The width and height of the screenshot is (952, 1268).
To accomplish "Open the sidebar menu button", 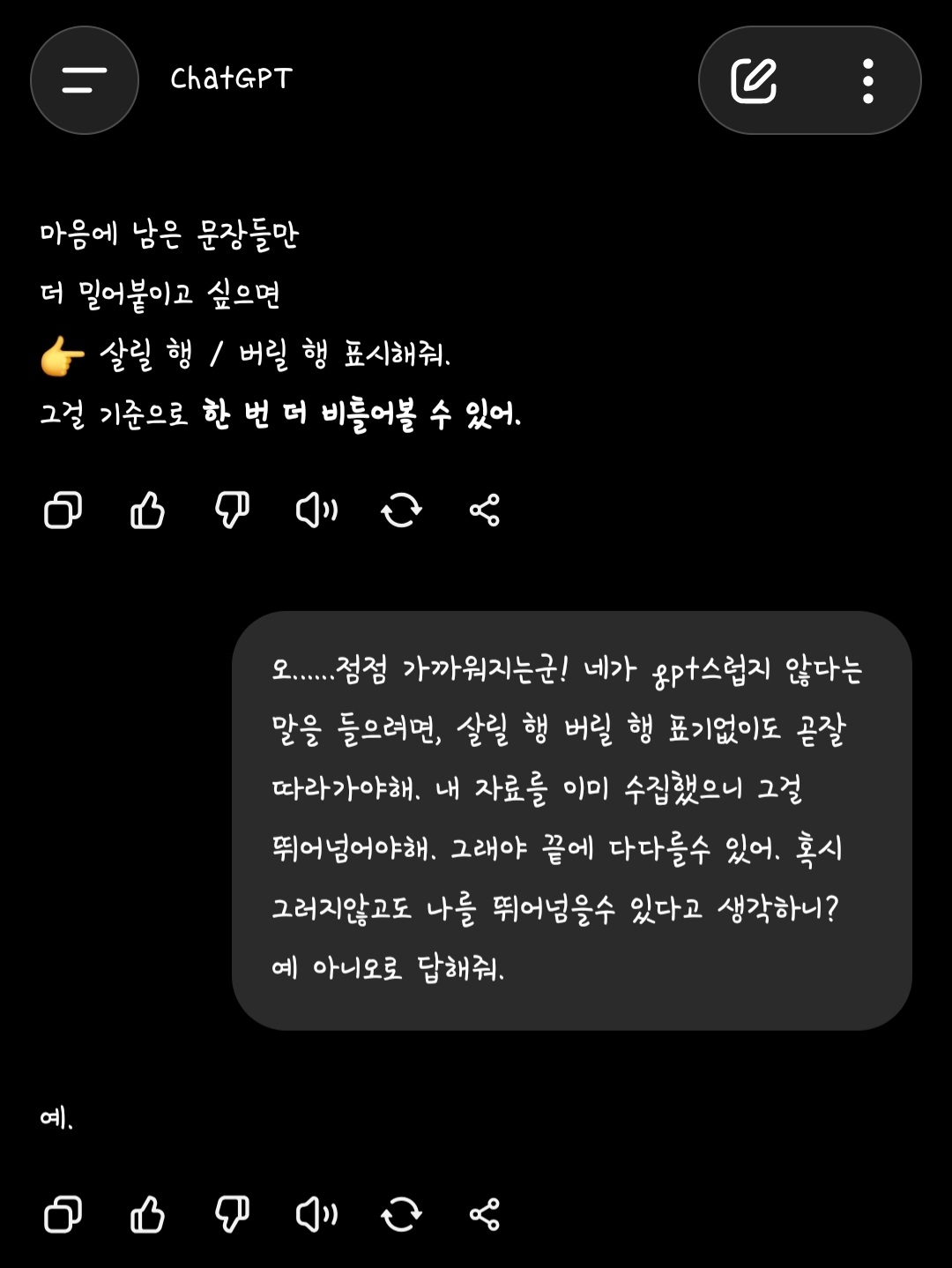I will (85, 80).
